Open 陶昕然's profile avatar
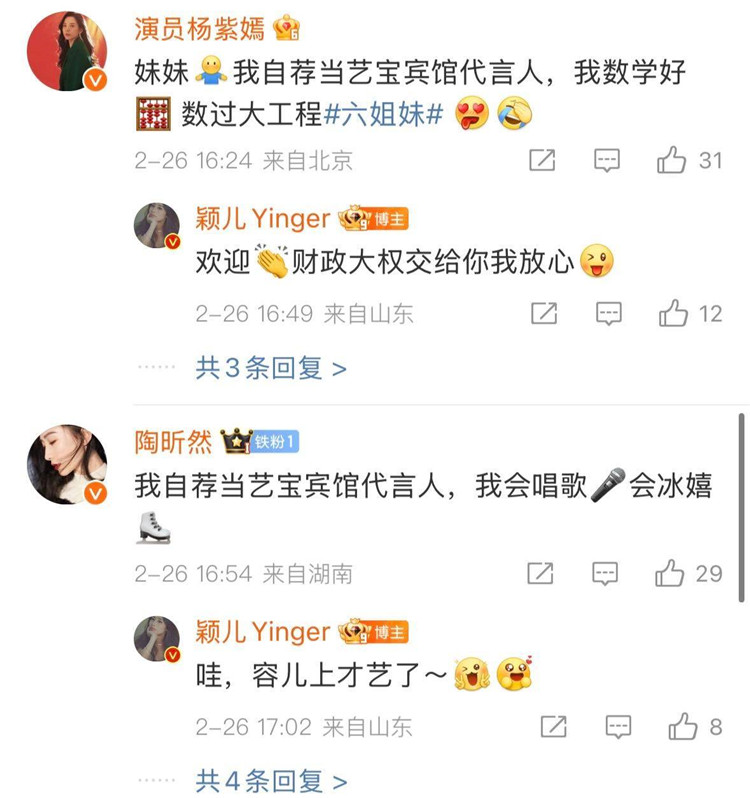The height and width of the screenshot is (798, 750). pos(67,465)
